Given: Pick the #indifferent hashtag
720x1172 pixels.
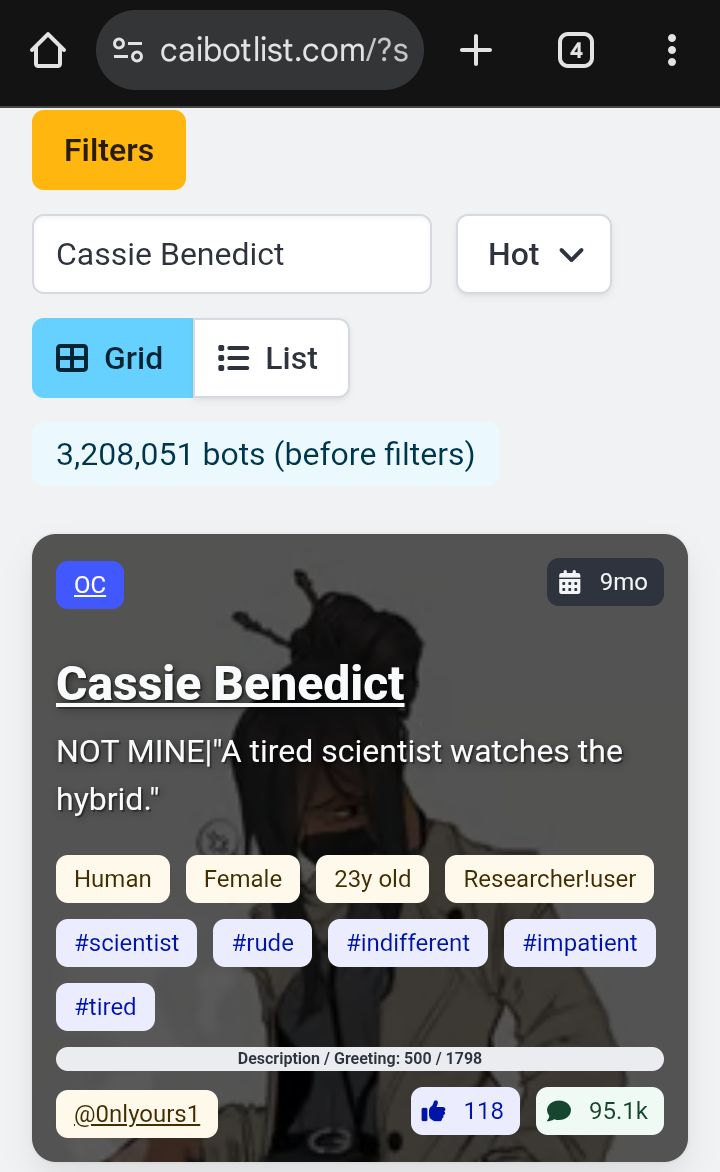Looking at the screenshot, I should pos(408,943).
